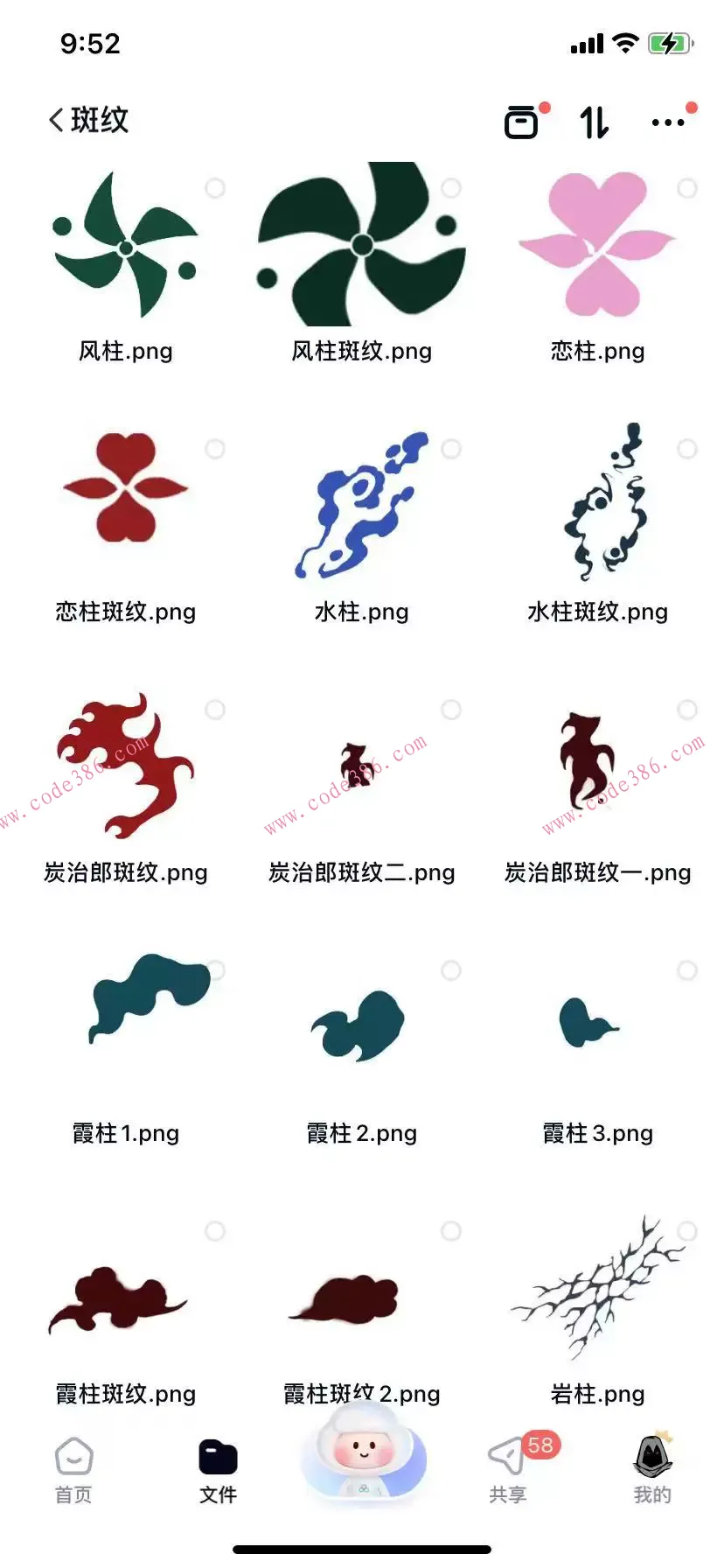Viewport: 724px width, 1568px height.
Task: Tap the sort order icon in the toolbar
Action: [x=594, y=123]
